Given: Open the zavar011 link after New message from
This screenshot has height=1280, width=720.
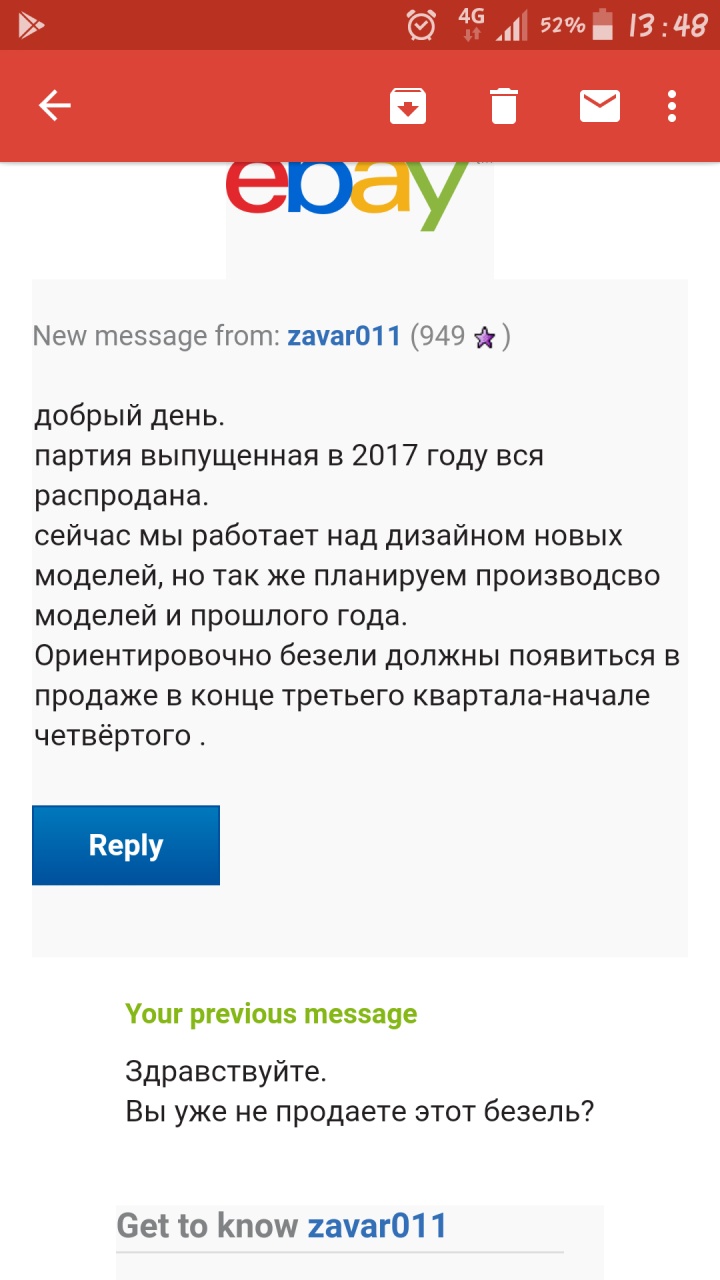Looking at the screenshot, I should coord(344,337).
